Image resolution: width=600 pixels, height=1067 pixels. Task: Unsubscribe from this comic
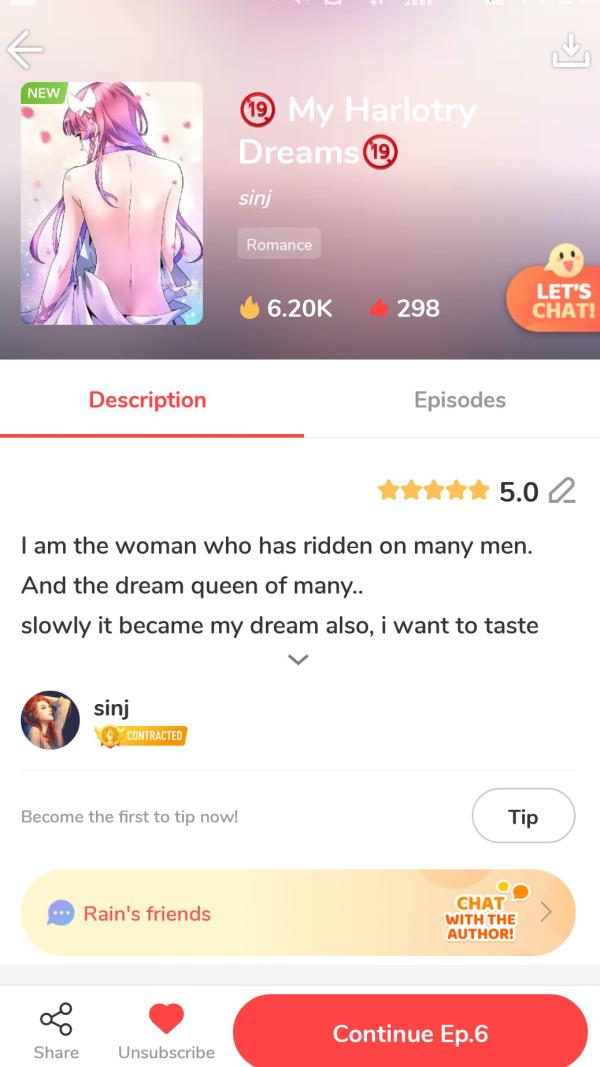166,1030
